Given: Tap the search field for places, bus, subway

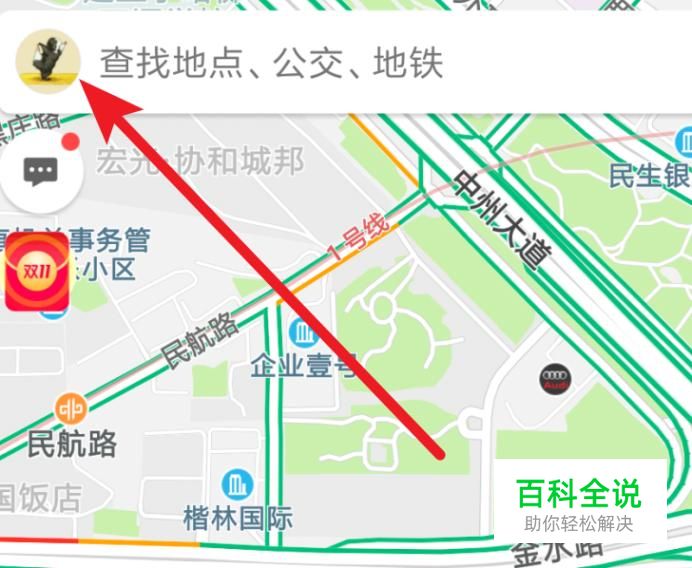Looking at the screenshot, I should click(380, 64).
